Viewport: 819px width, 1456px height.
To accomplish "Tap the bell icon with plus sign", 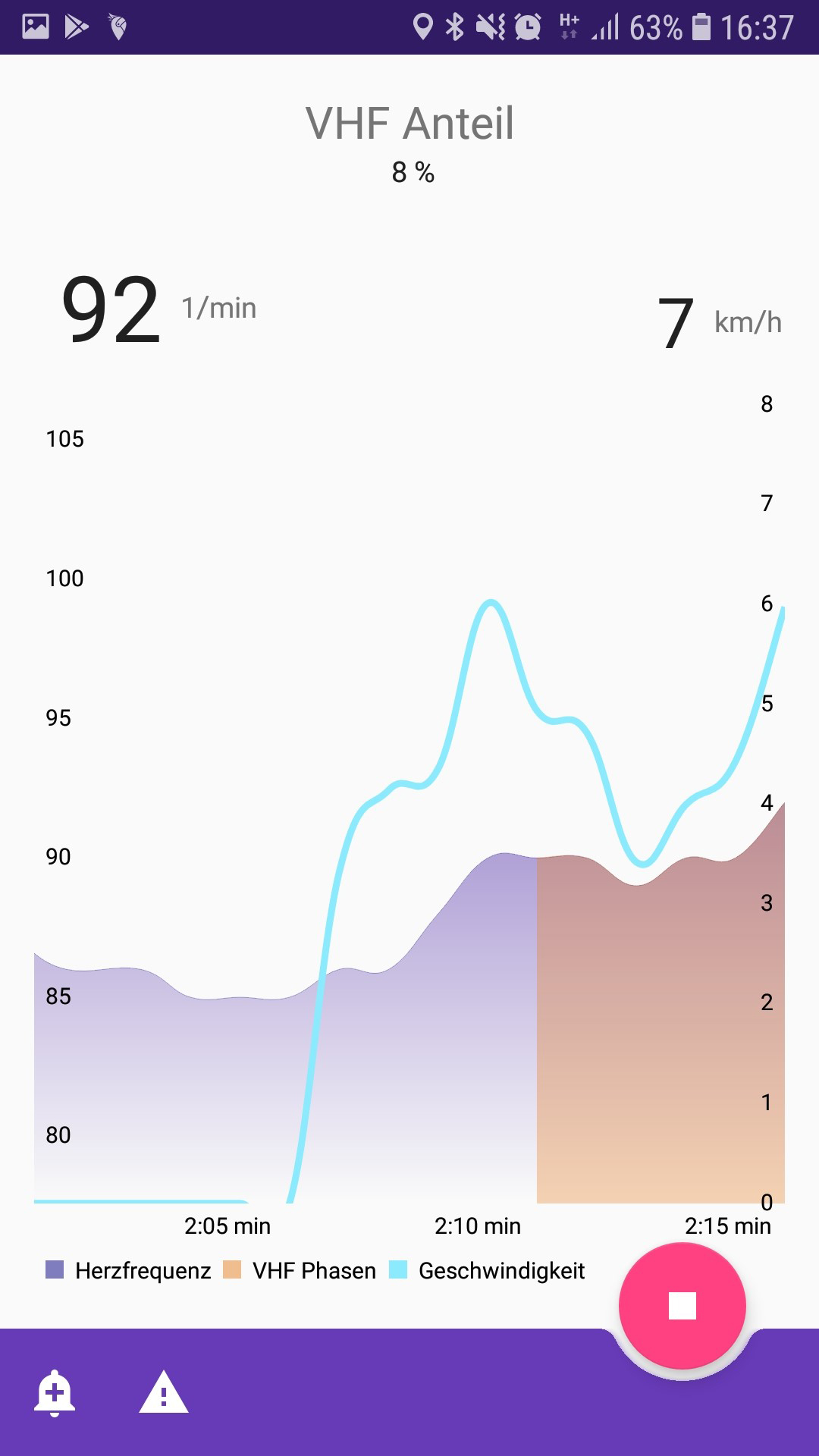I will 55,1392.
